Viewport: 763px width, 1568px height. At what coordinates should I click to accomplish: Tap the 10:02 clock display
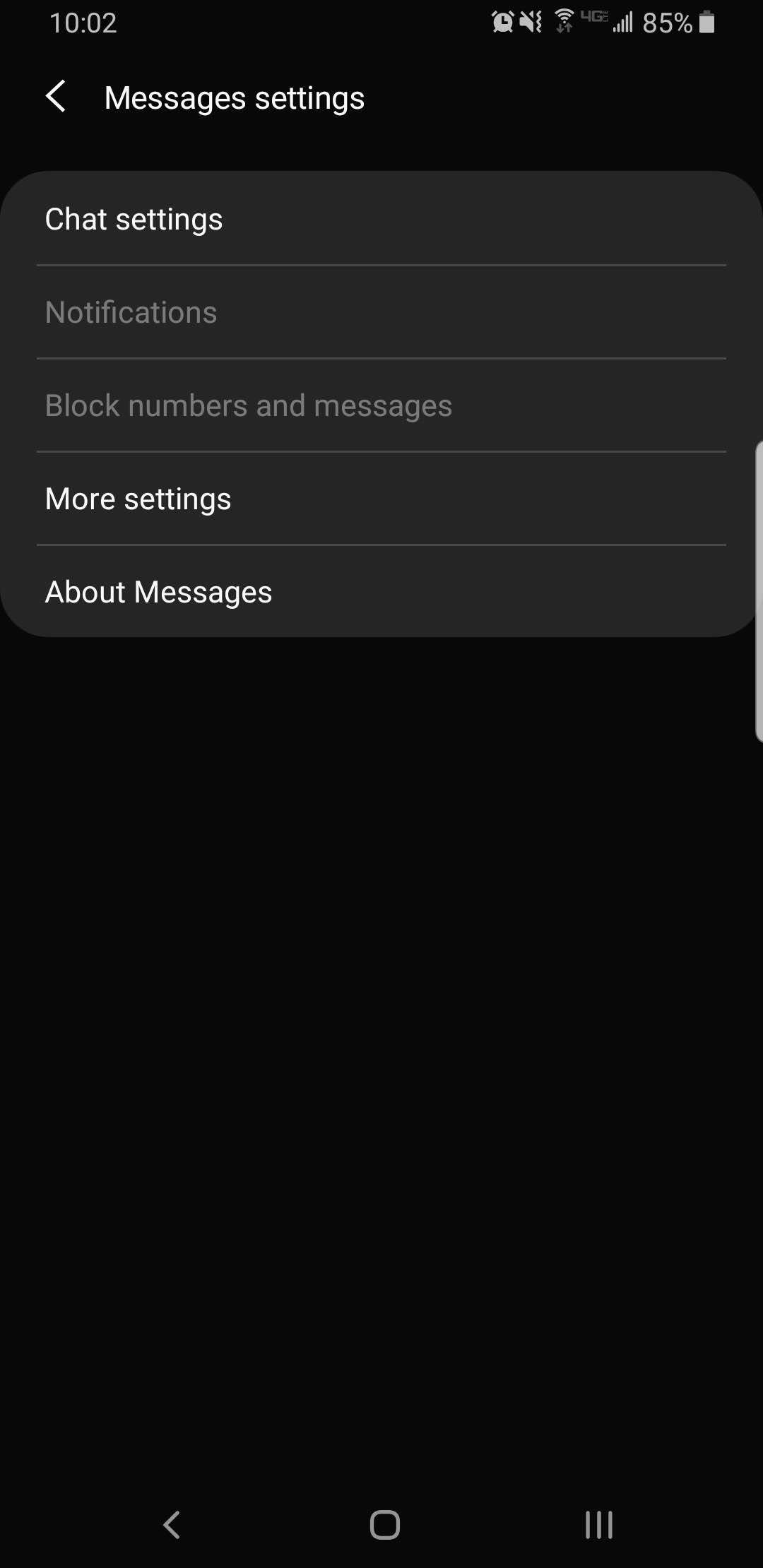[x=83, y=23]
